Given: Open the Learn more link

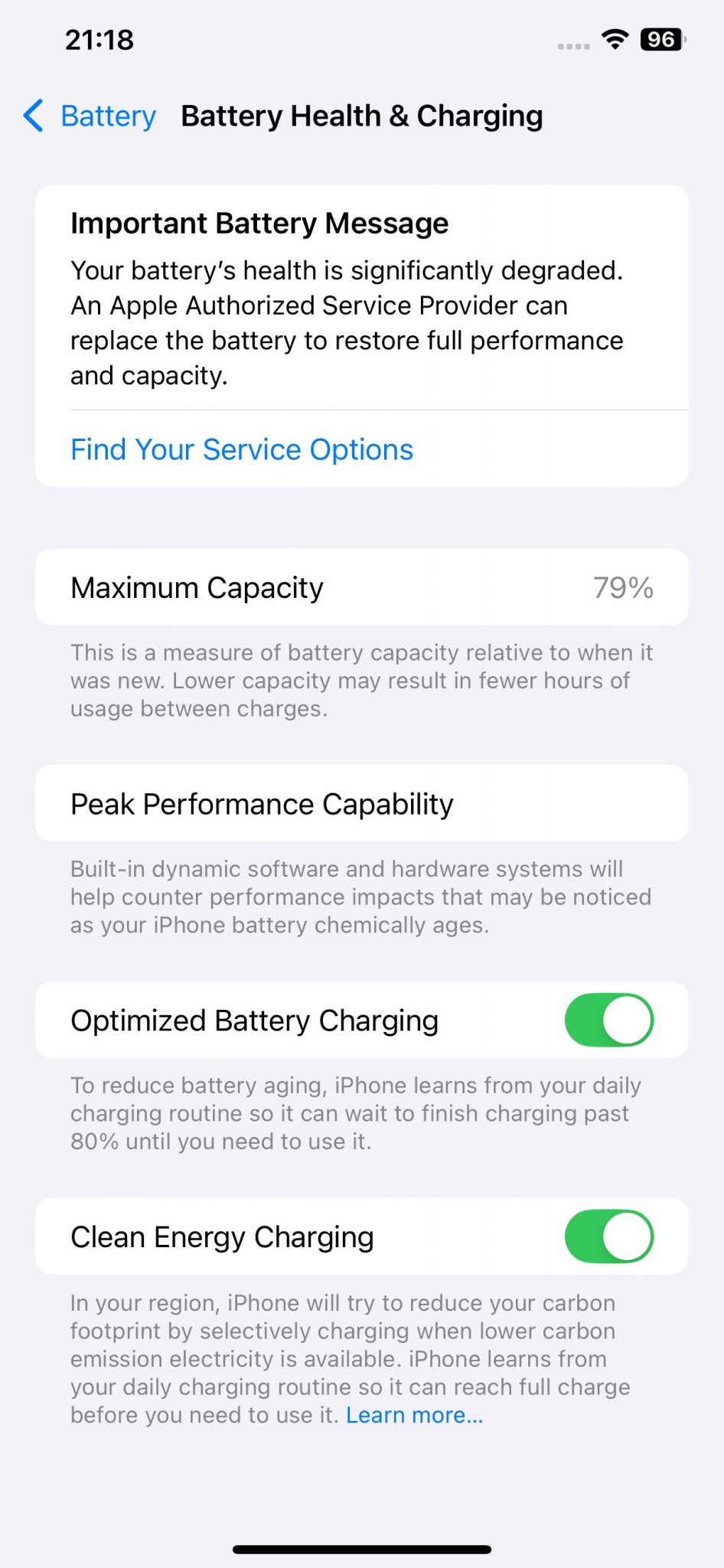Looking at the screenshot, I should coord(414,1415).
